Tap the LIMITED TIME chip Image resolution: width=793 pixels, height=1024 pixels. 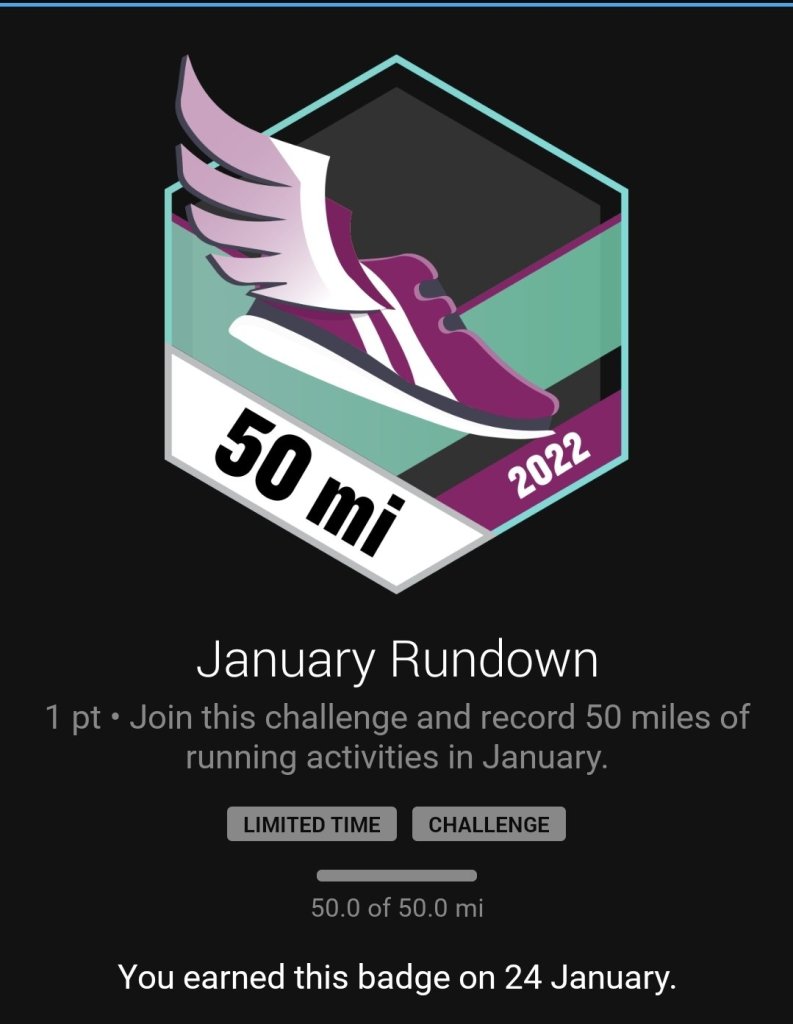click(x=312, y=825)
